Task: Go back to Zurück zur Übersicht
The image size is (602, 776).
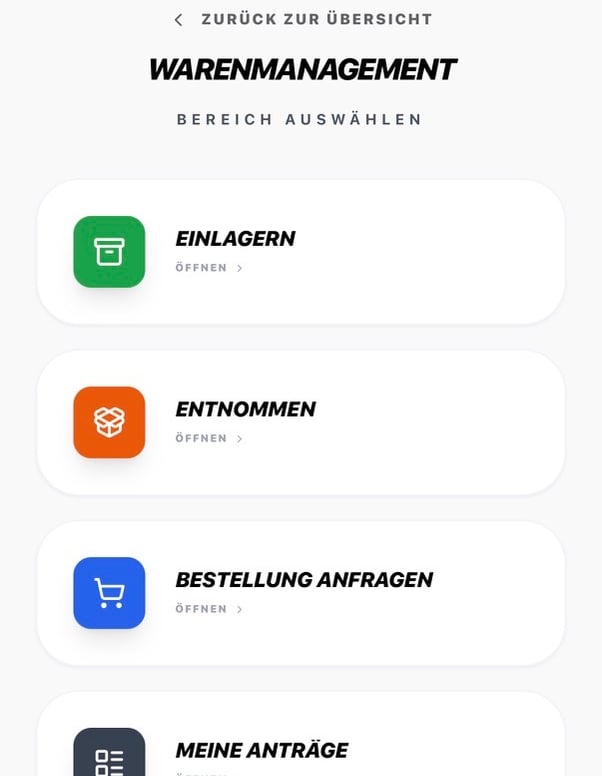Action: [304, 19]
